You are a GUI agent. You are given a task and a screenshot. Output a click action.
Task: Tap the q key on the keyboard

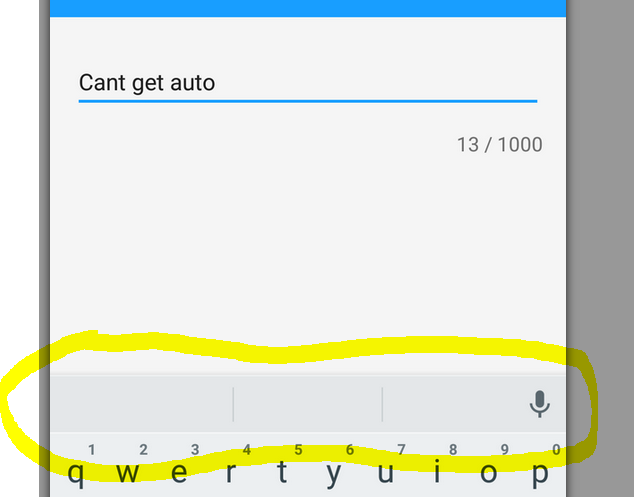pyautogui.click(x=76, y=472)
